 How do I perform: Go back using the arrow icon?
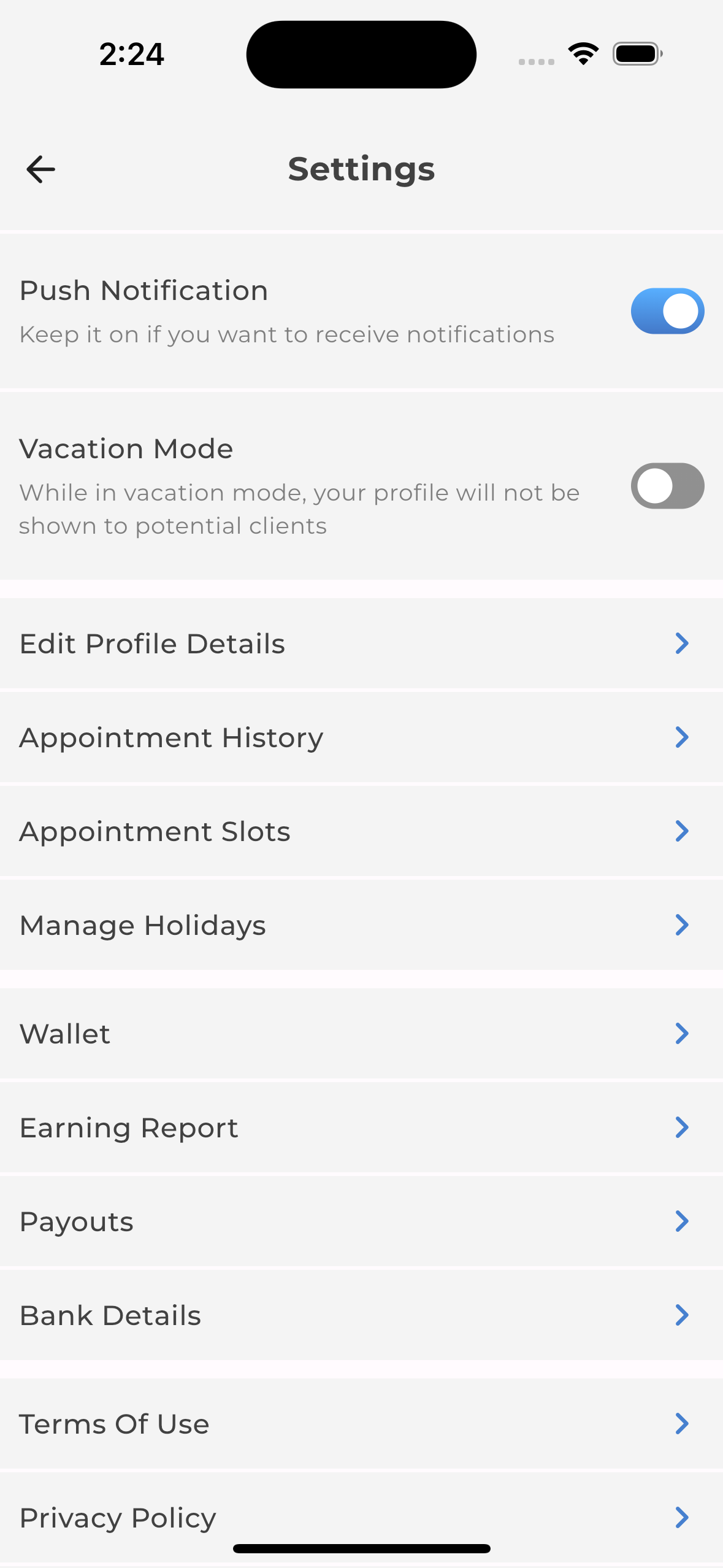[x=41, y=169]
